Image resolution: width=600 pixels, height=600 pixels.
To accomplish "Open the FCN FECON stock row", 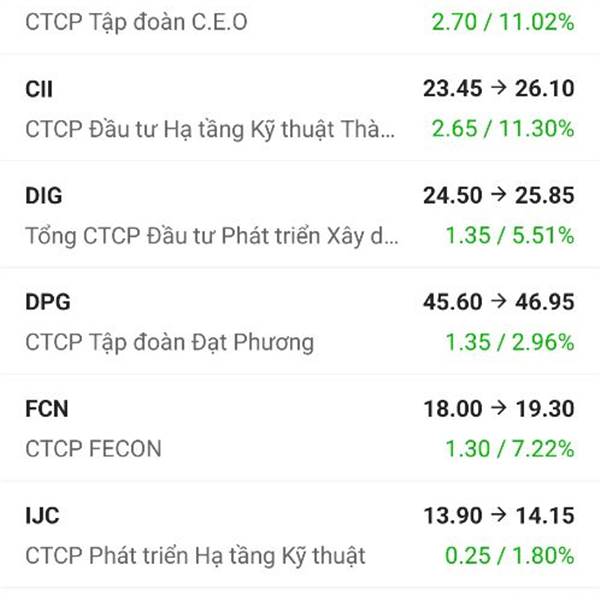I will 300,428.
